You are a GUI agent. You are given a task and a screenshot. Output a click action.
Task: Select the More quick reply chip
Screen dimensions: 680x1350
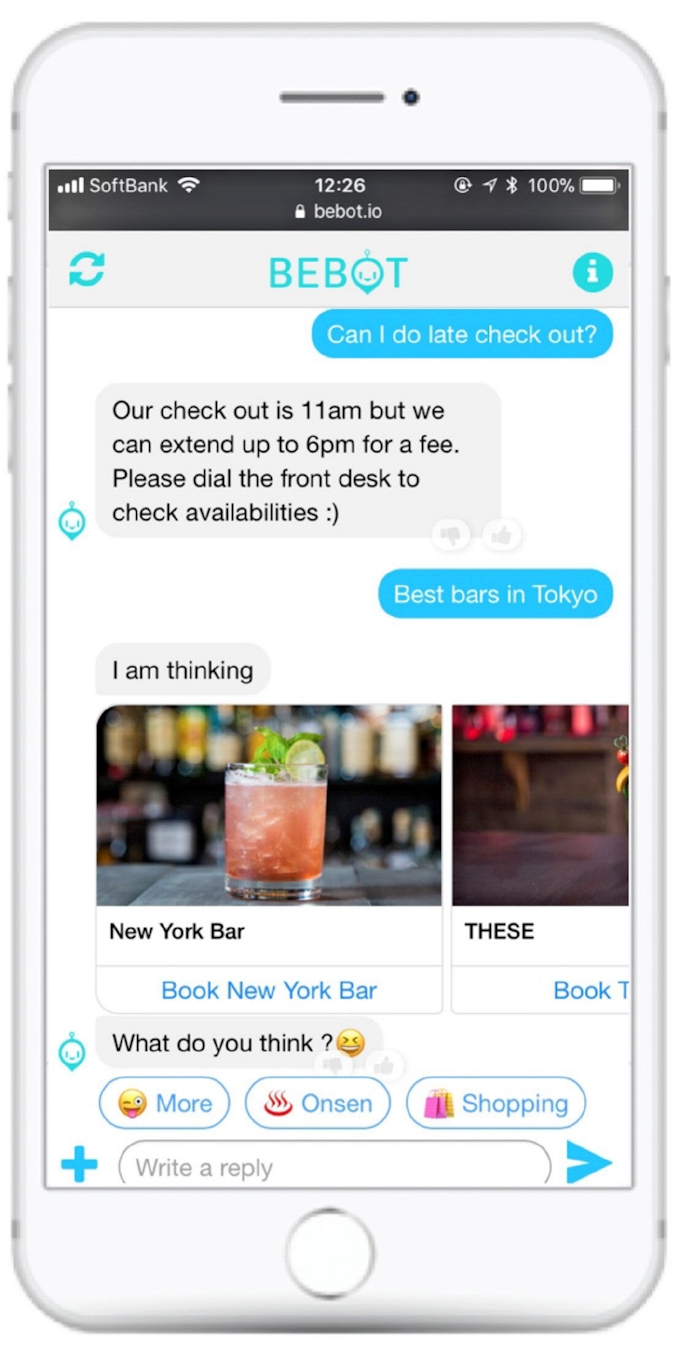tap(164, 1103)
